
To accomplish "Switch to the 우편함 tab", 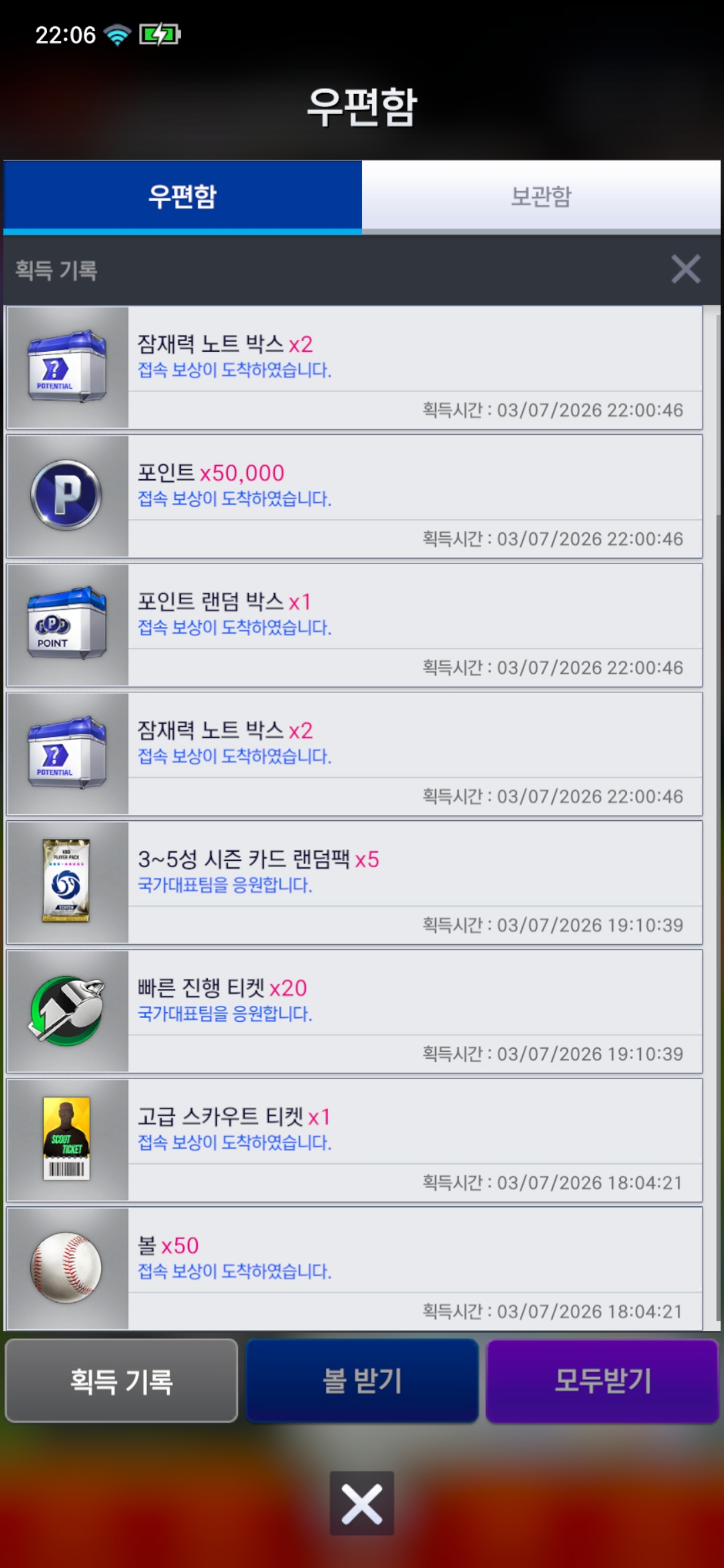I will (182, 196).
